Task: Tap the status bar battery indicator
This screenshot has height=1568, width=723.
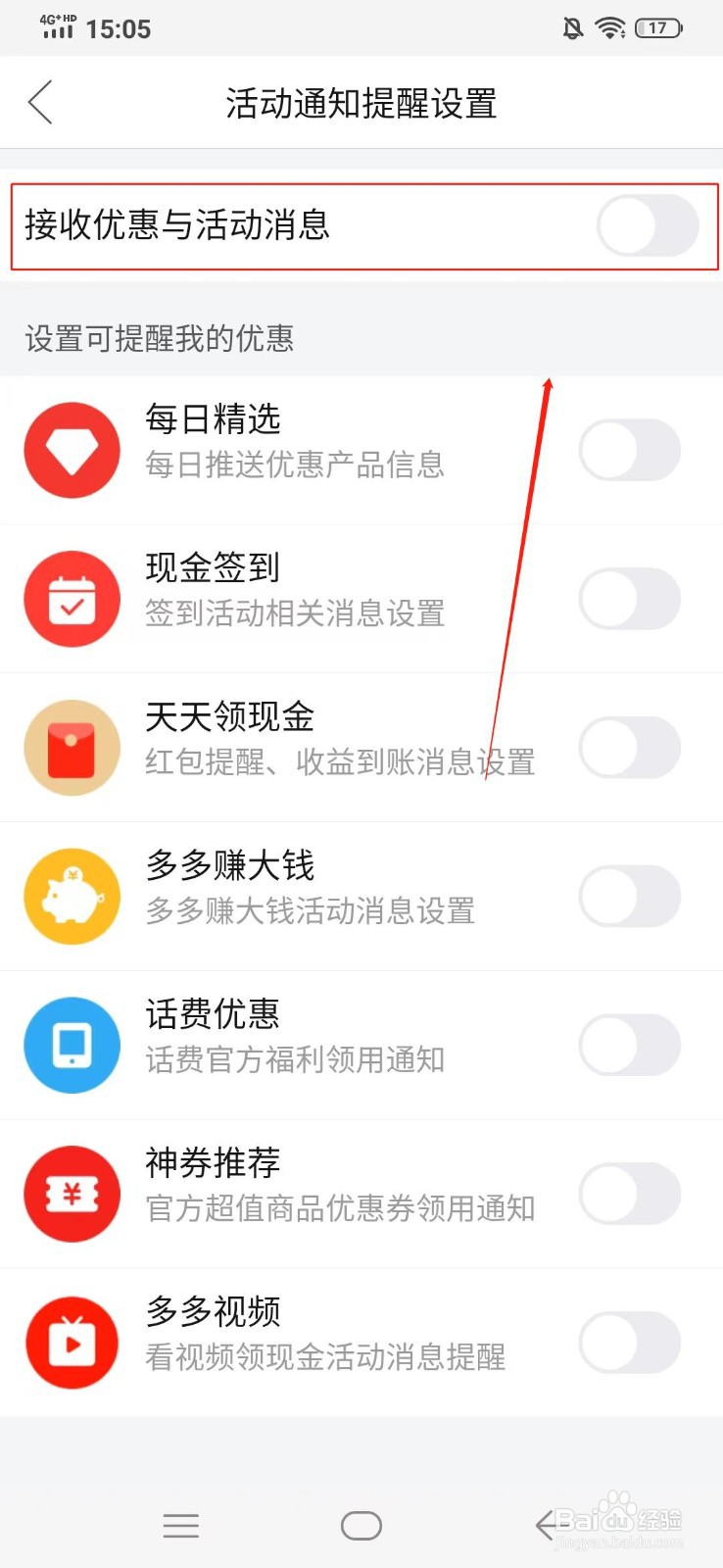Action: tap(658, 28)
